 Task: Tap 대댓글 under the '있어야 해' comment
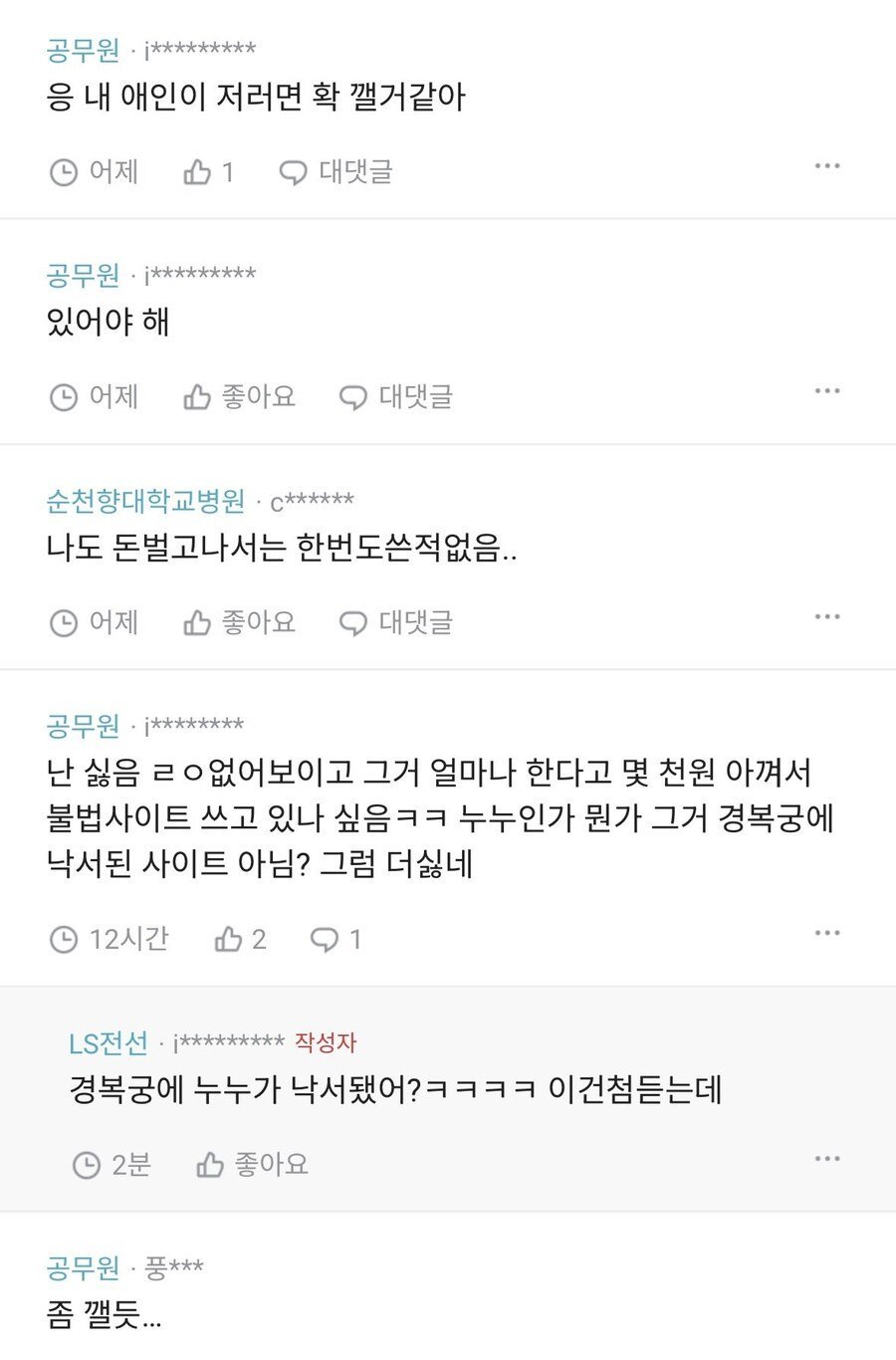[x=396, y=397]
